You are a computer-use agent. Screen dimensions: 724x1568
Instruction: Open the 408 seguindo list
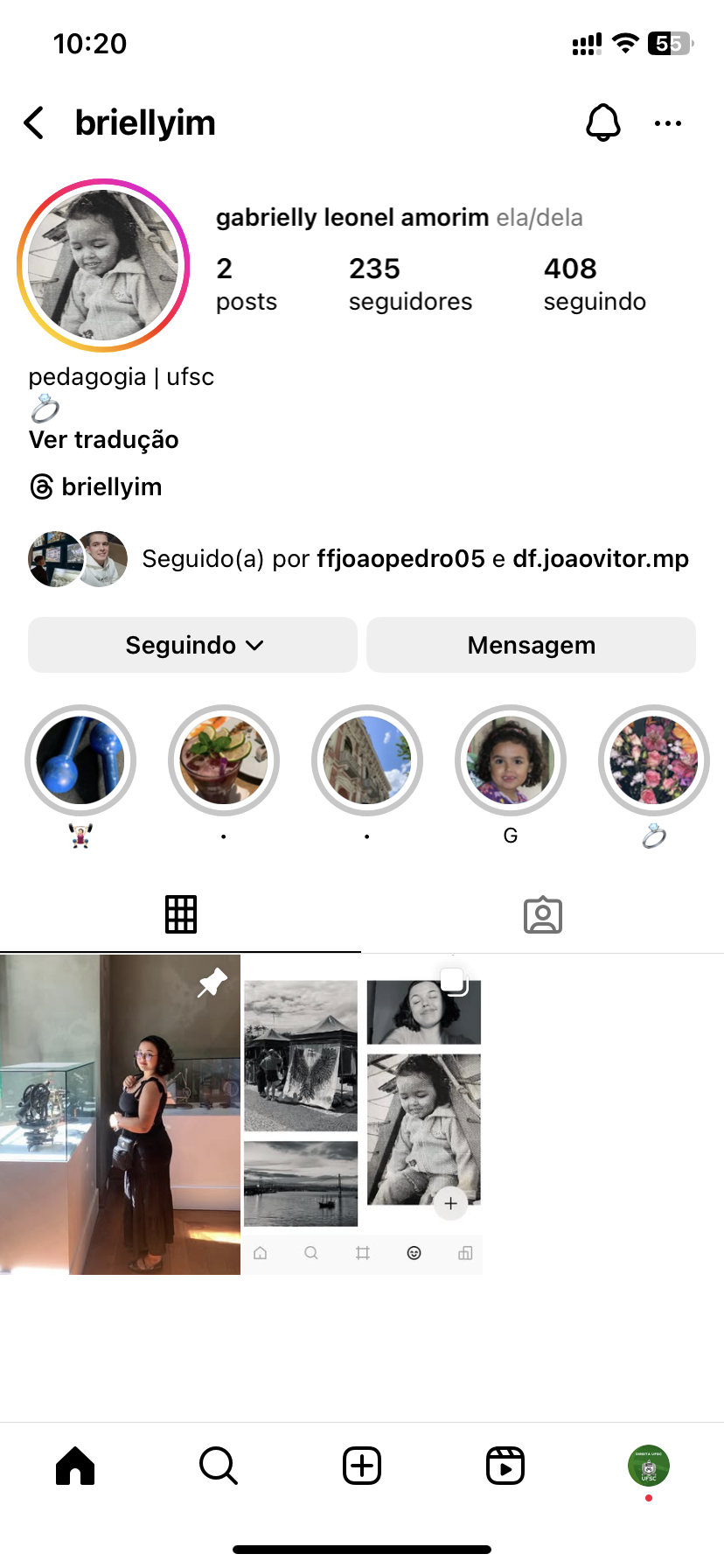point(595,283)
